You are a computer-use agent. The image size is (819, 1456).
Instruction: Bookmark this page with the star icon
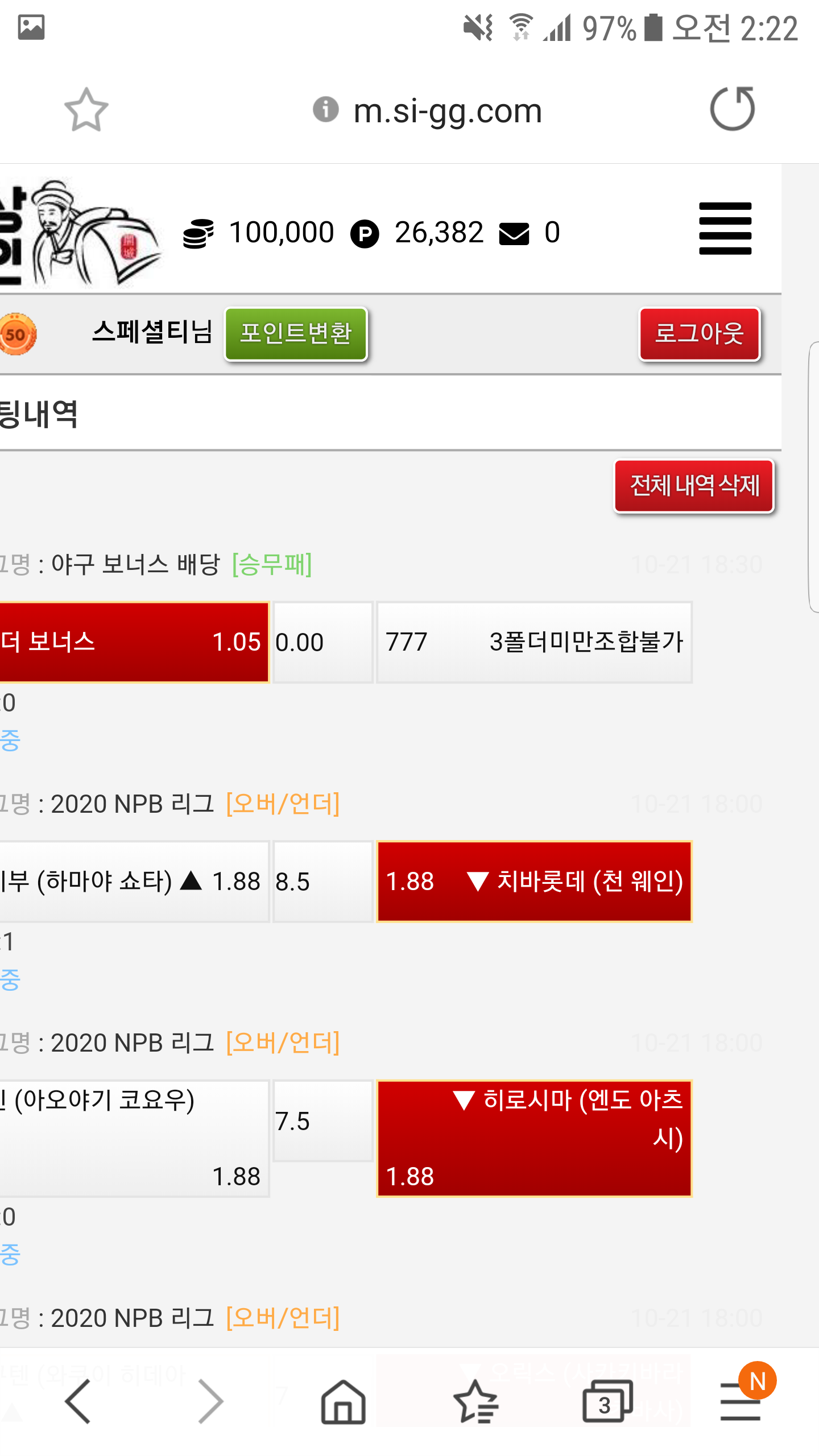(x=86, y=109)
